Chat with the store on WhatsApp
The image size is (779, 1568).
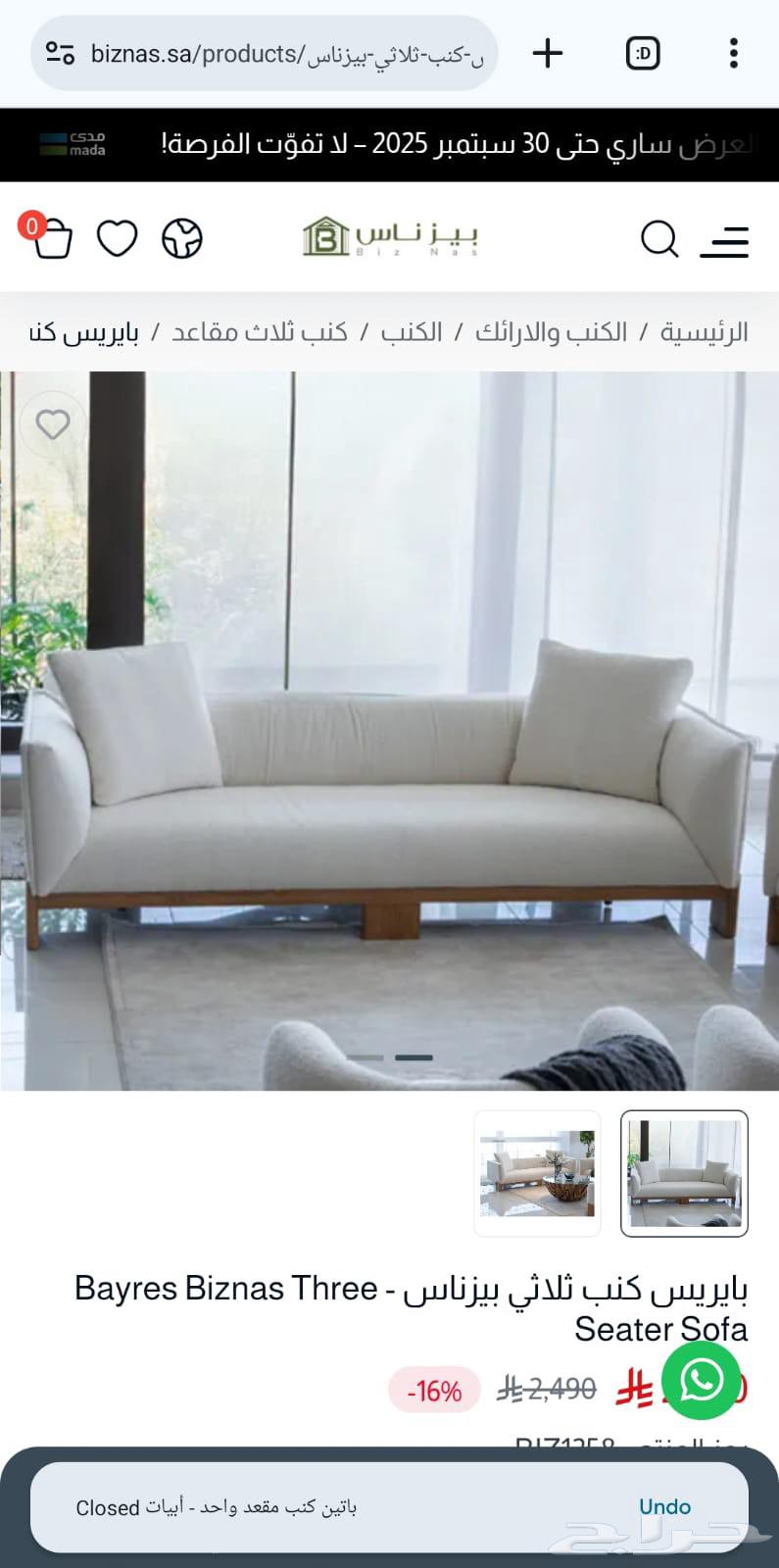pyautogui.click(x=701, y=1380)
